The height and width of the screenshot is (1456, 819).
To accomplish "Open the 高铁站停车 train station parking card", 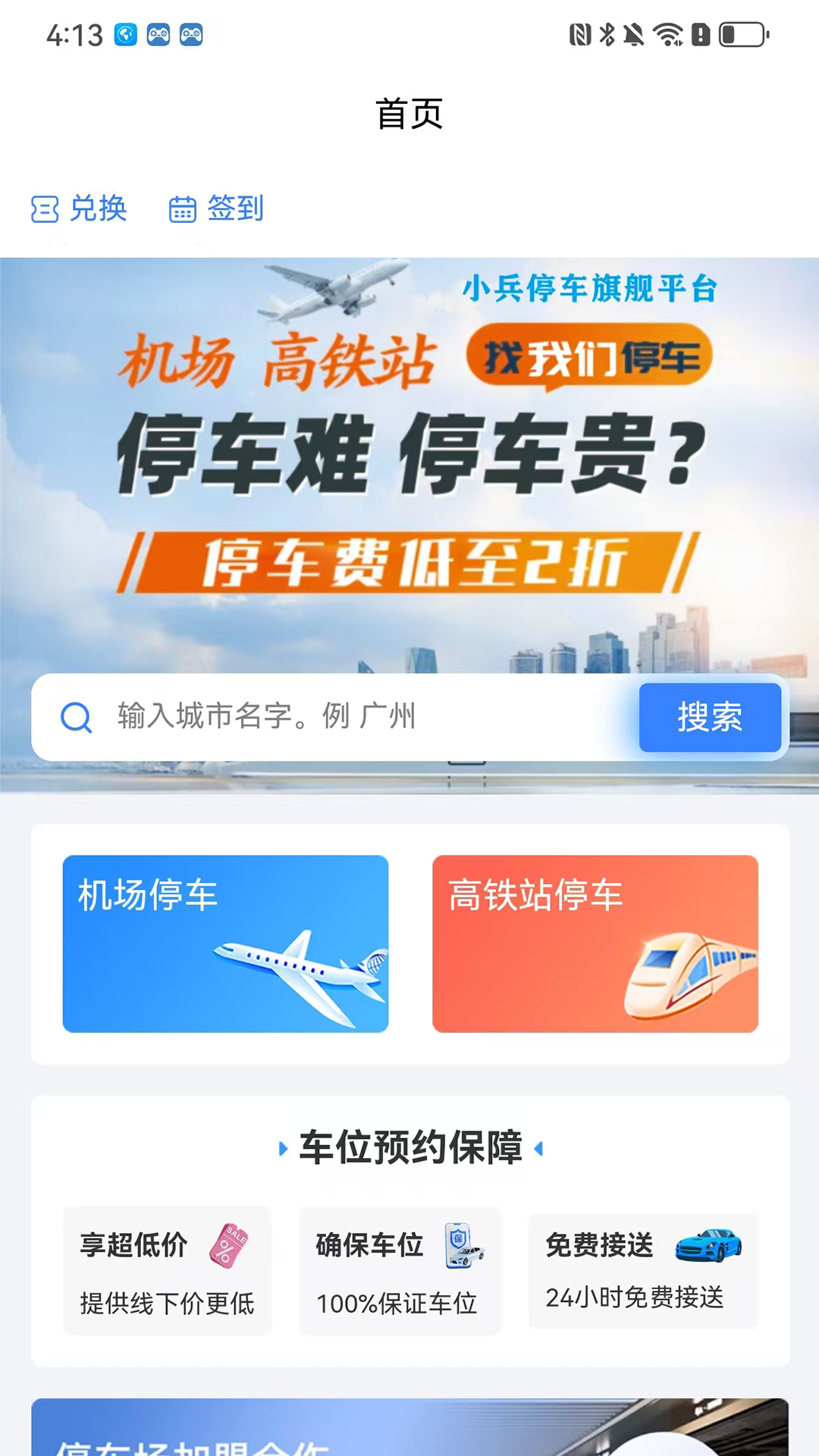I will point(595,943).
